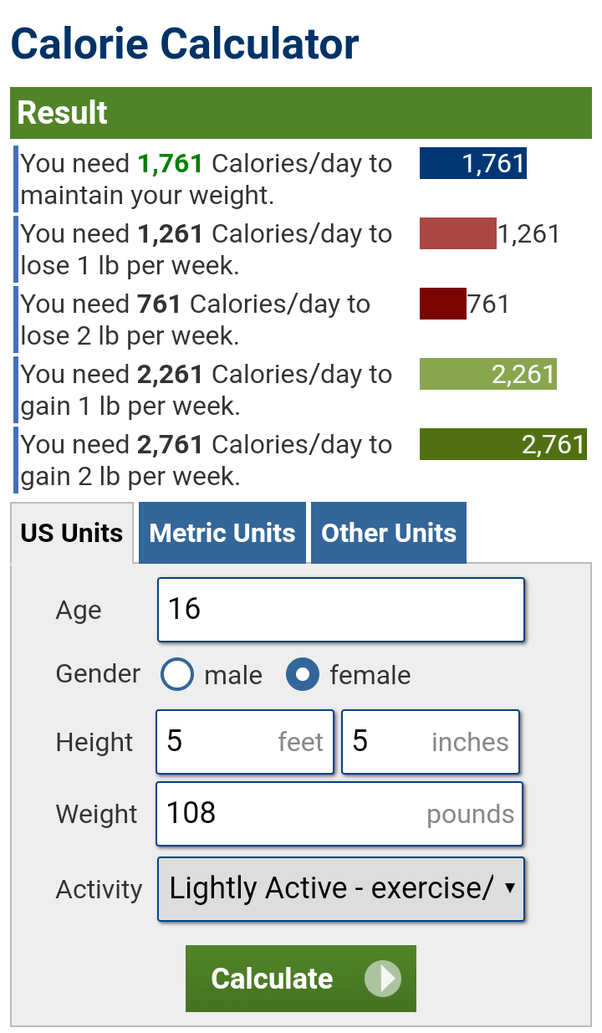Open the Activity level dropdown
This screenshot has height=1033, width=602.
[x=341, y=889]
